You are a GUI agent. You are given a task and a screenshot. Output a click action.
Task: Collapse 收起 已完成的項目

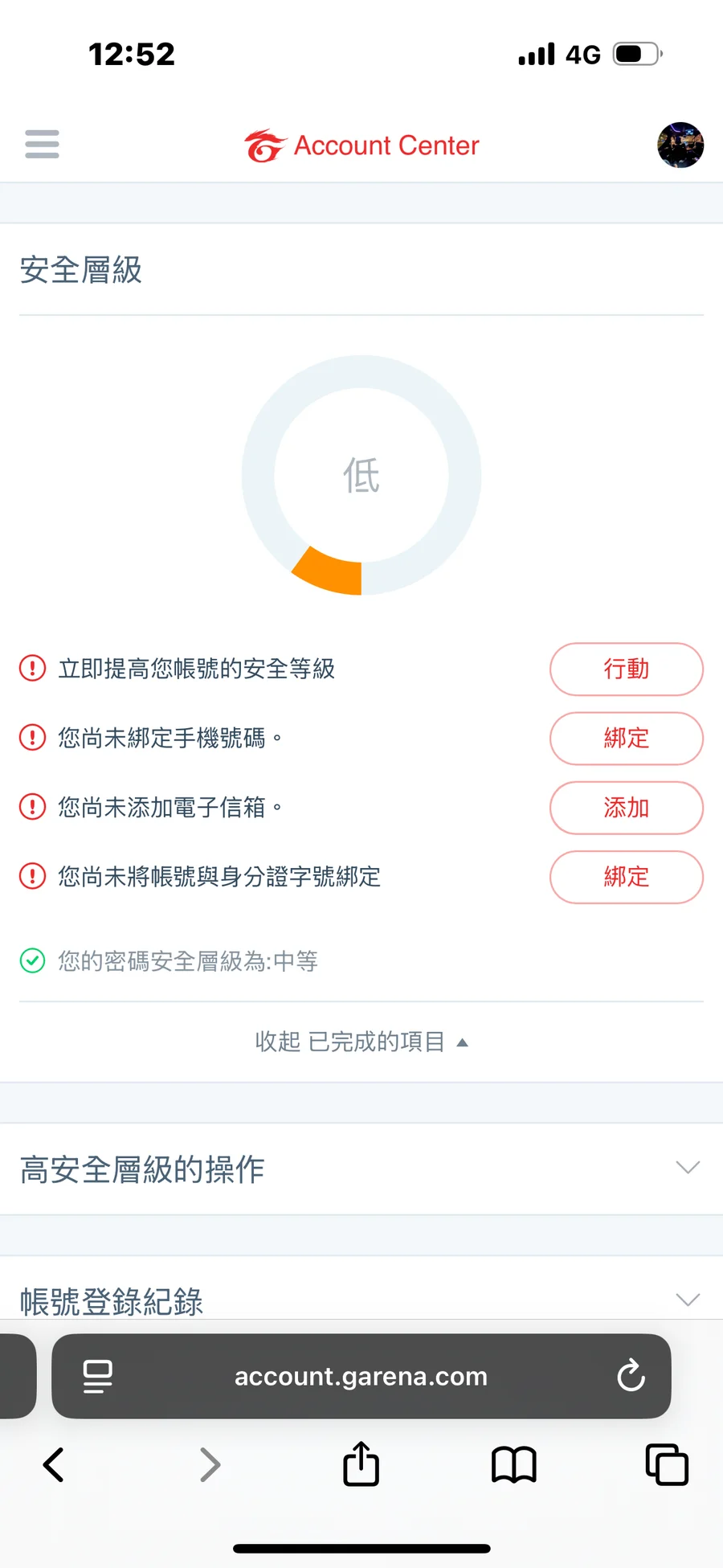click(361, 1042)
